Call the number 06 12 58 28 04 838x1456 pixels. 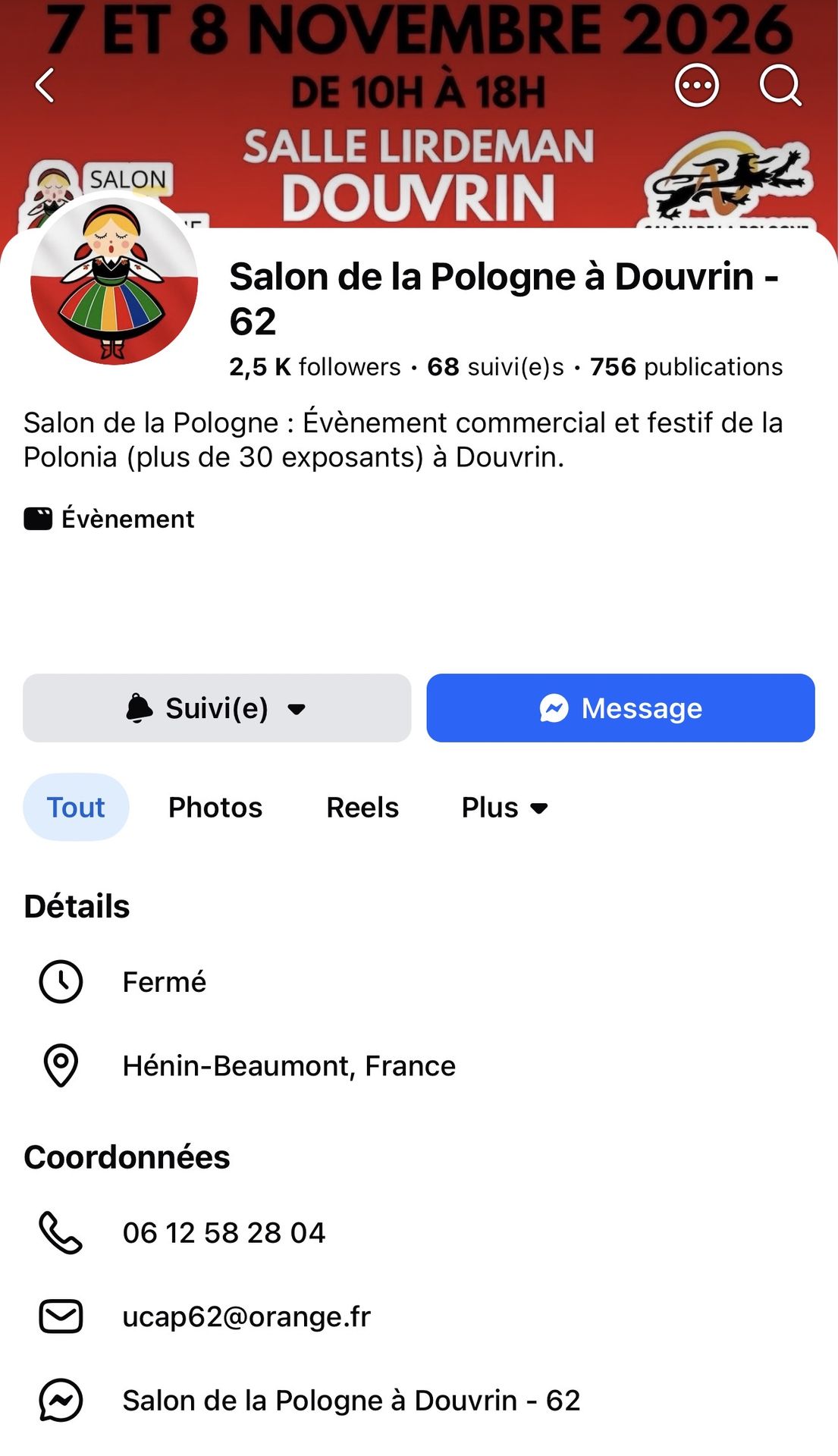click(419, 1232)
